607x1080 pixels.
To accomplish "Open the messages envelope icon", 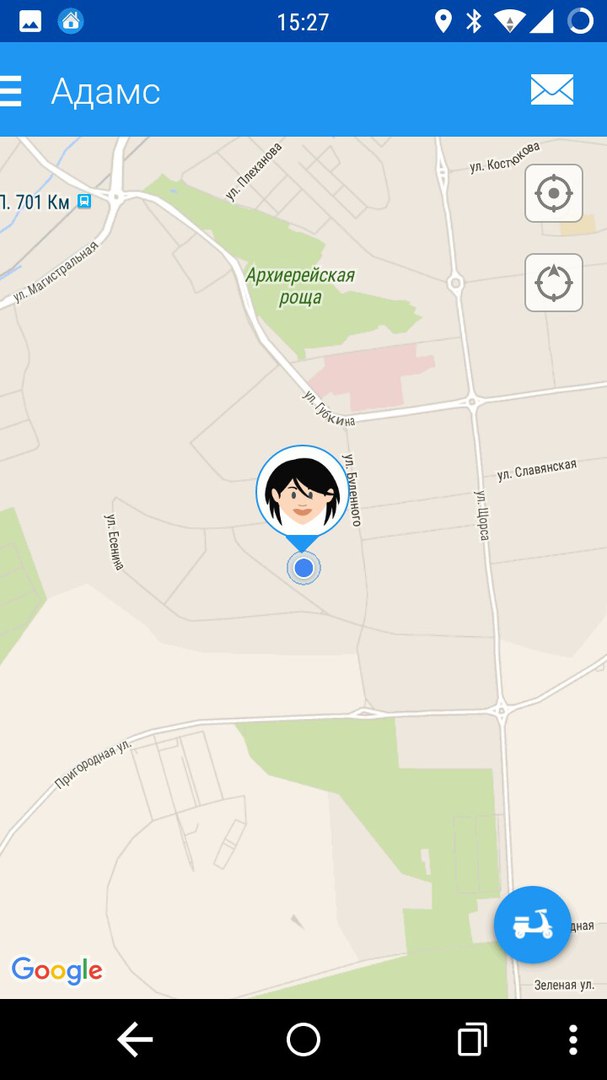I will [552, 90].
